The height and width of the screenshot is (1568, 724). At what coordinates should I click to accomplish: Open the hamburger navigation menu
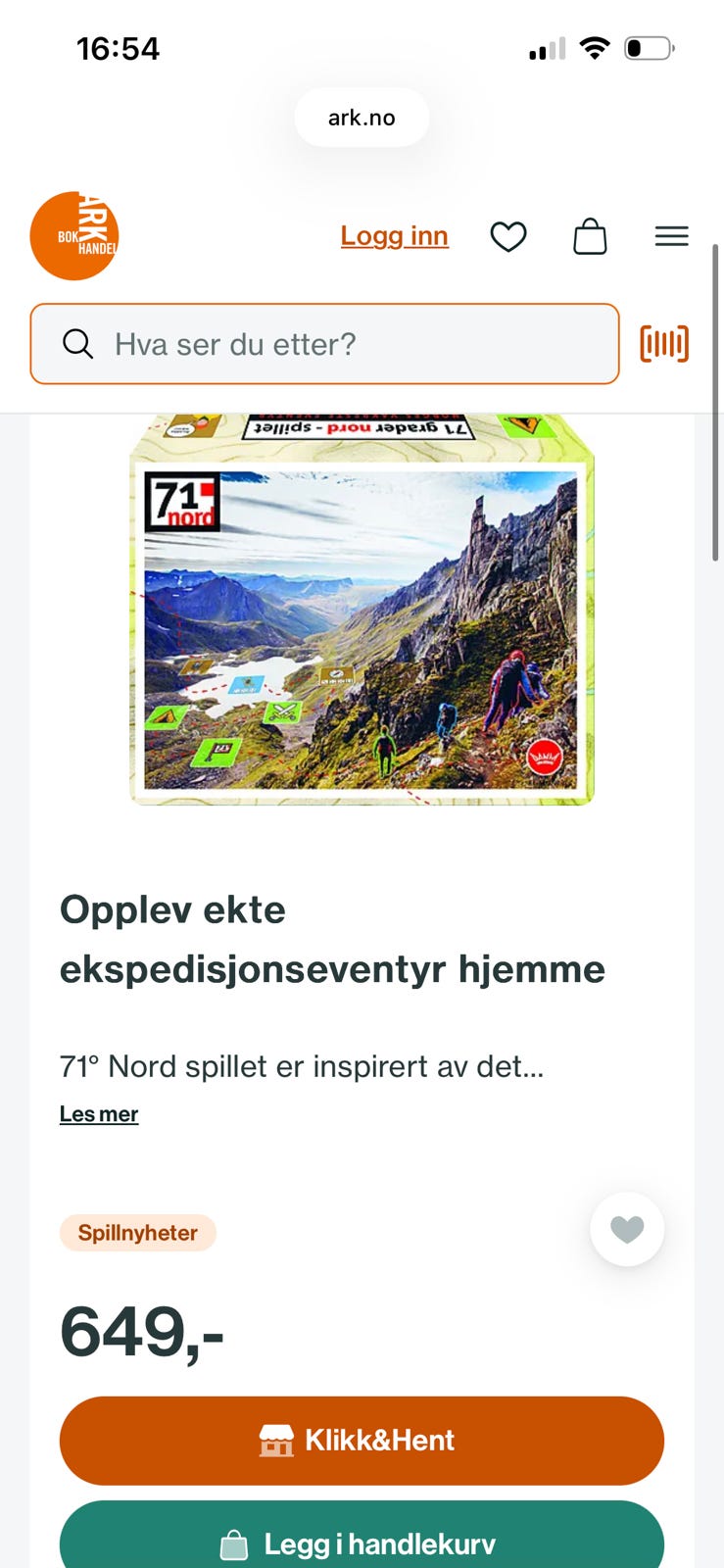pos(671,236)
